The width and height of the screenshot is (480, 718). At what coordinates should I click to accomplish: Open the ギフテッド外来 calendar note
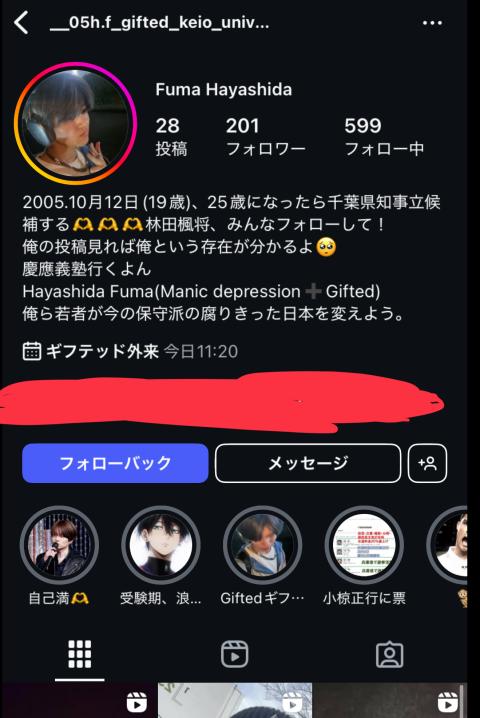click(130, 352)
